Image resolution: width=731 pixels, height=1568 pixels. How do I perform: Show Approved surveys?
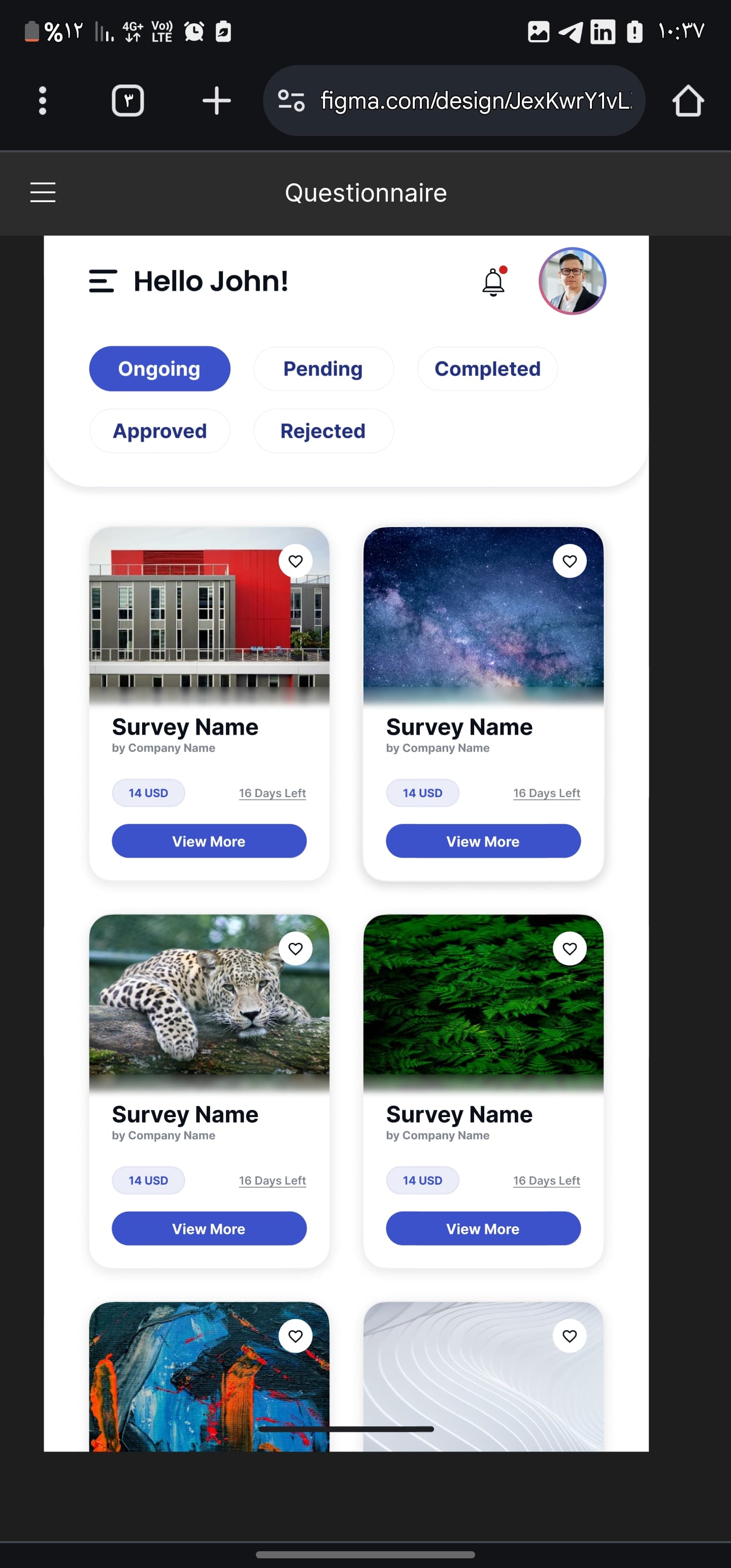(x=159, y=431)
